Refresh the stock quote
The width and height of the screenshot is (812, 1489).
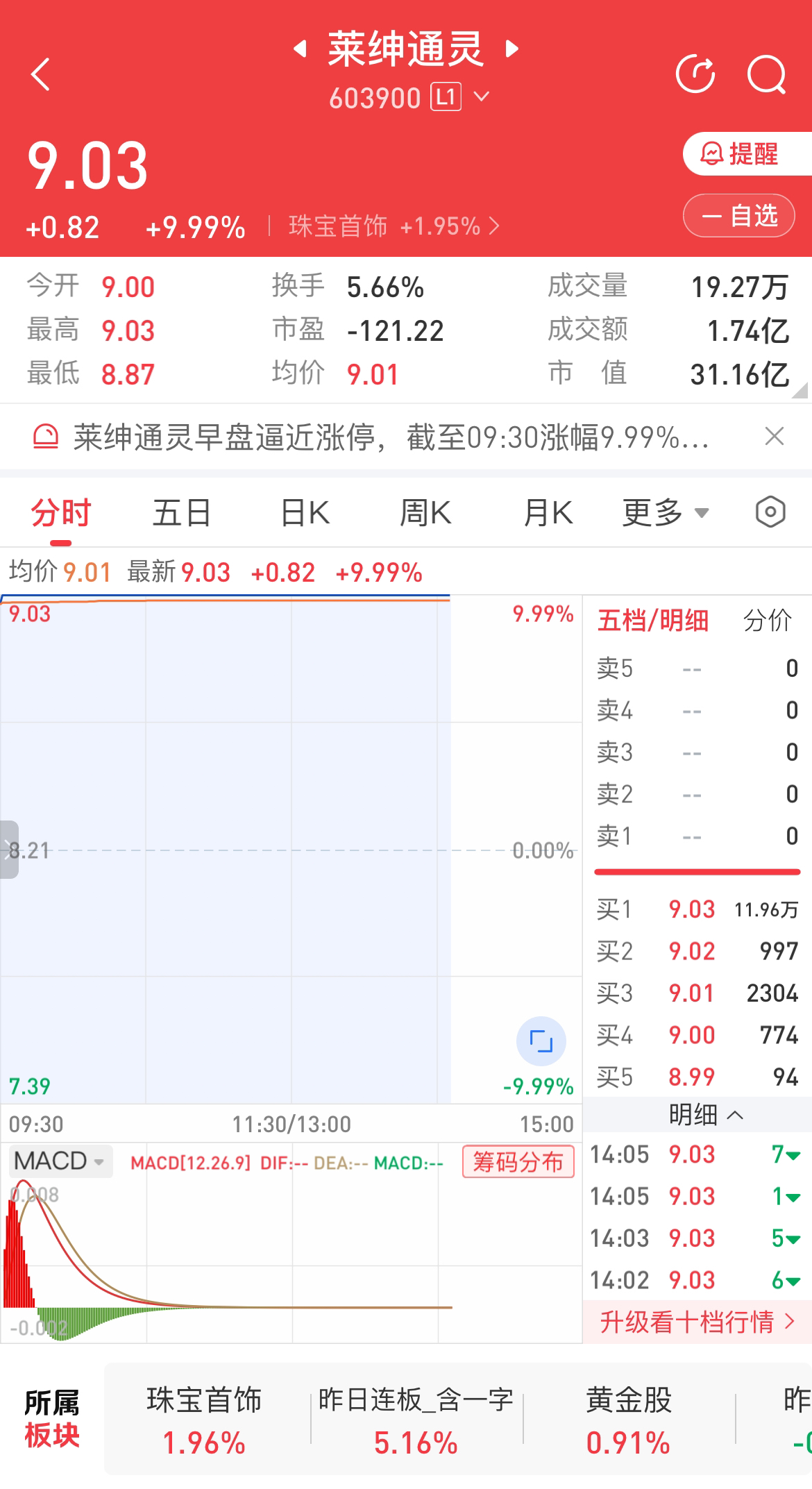click(x=695, y=74)
